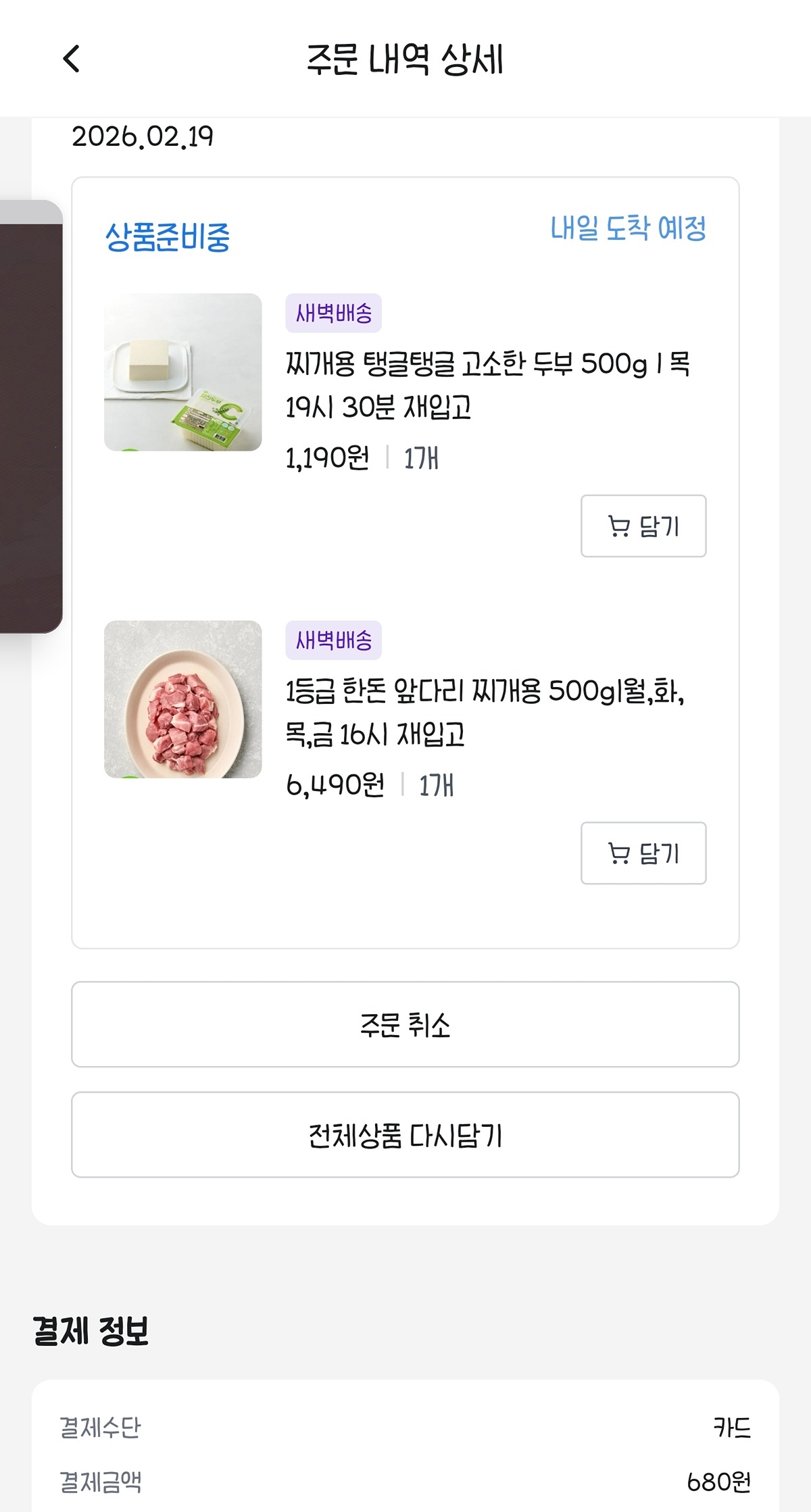Add the tofu (두부) to the cart with 담기
The image size is (811, 1512).
(x=643, y=526)
